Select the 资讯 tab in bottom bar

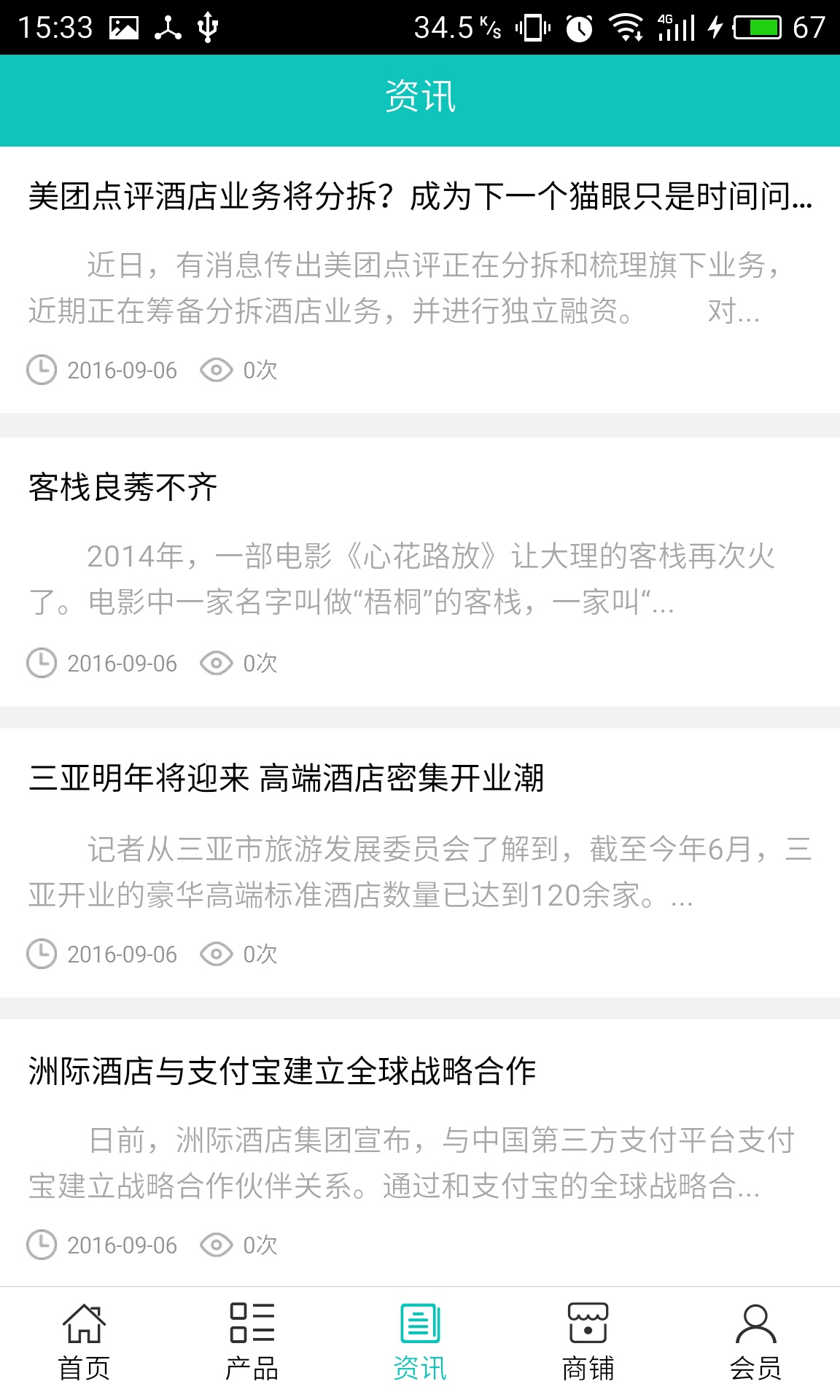pos(420,1343)
